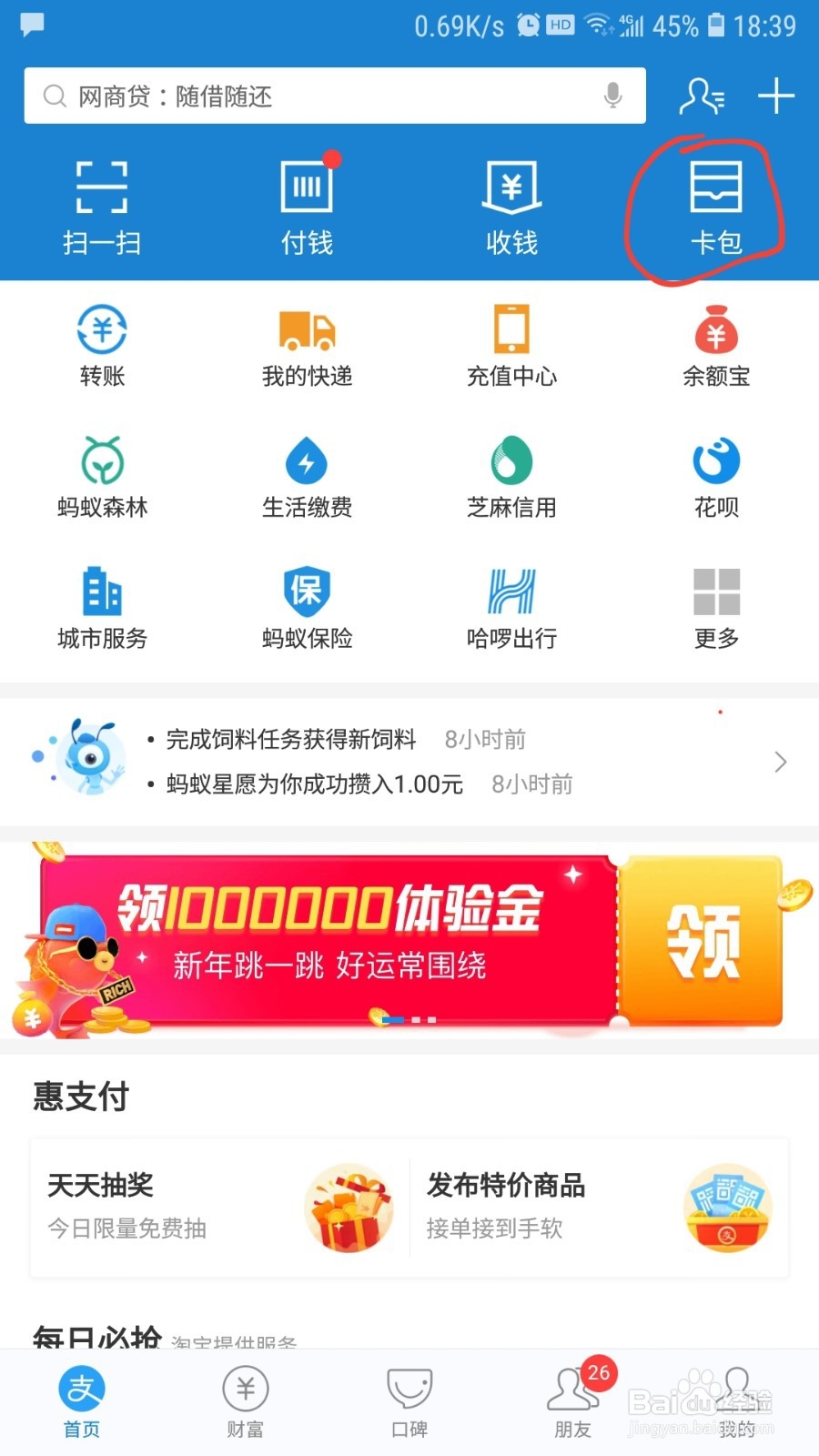
Task: Open the 朋友 friends tab with badge
Action: coord(571,1401)
